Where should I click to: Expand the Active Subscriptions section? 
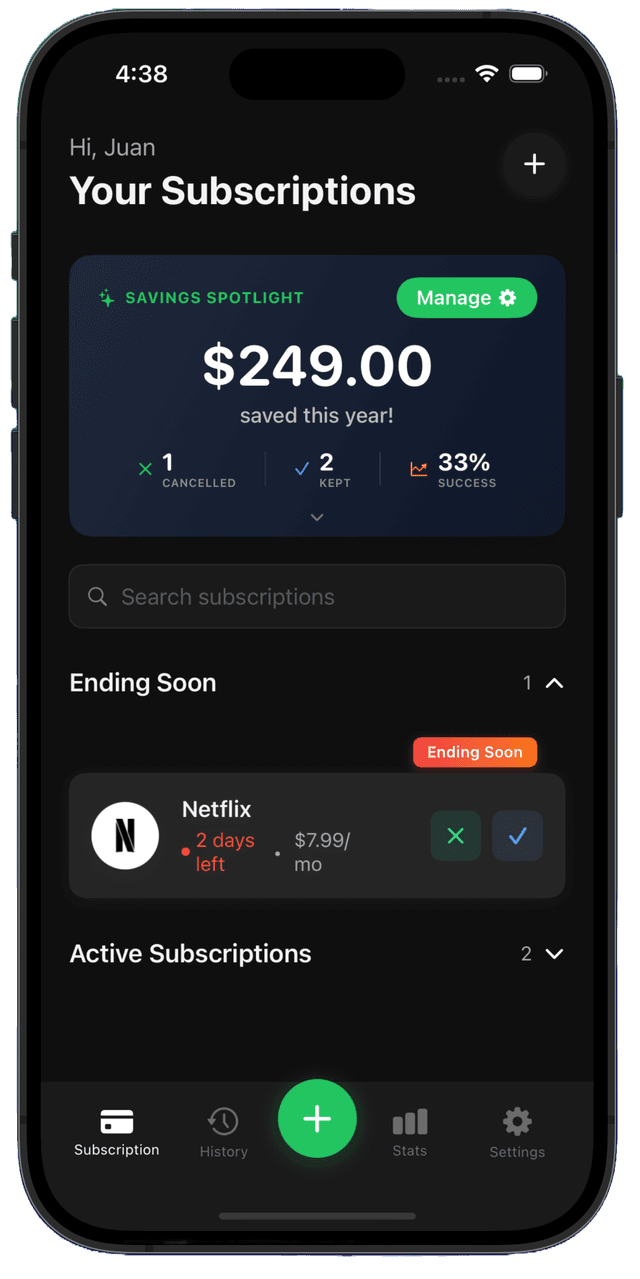point(554,954)
